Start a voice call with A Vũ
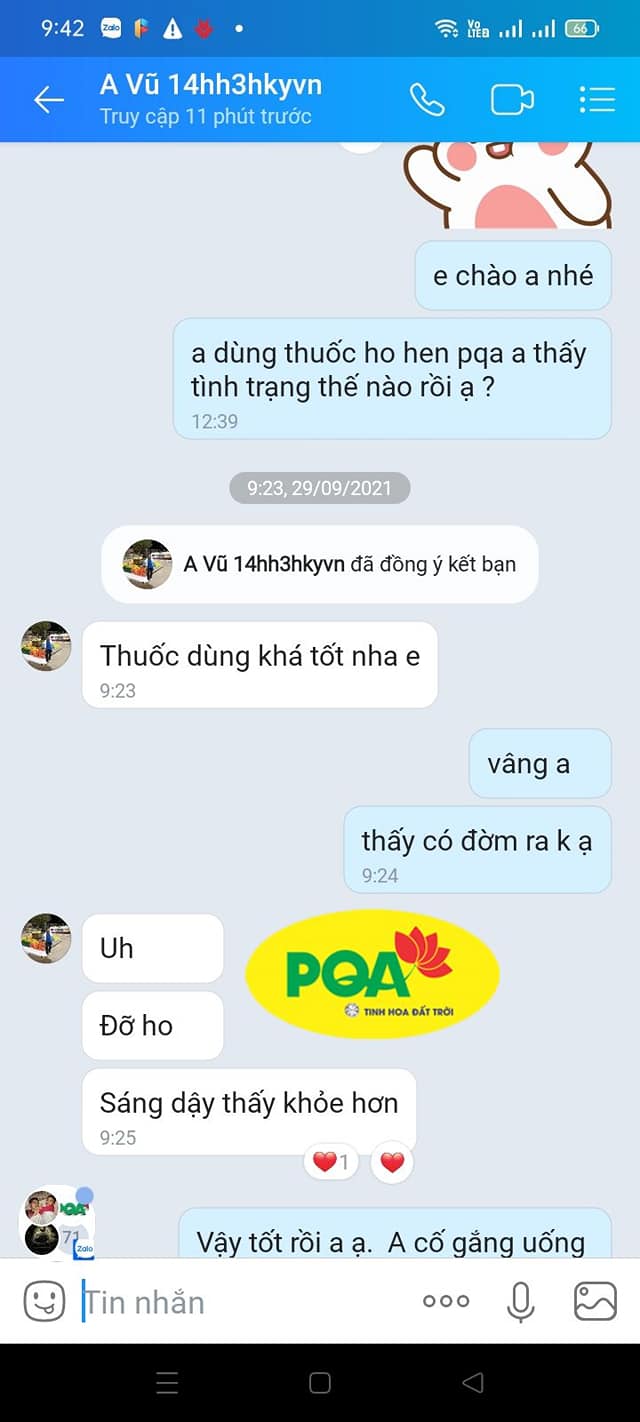The height and width of the screenshot is (1422, 640). click(x=427, y=99)
